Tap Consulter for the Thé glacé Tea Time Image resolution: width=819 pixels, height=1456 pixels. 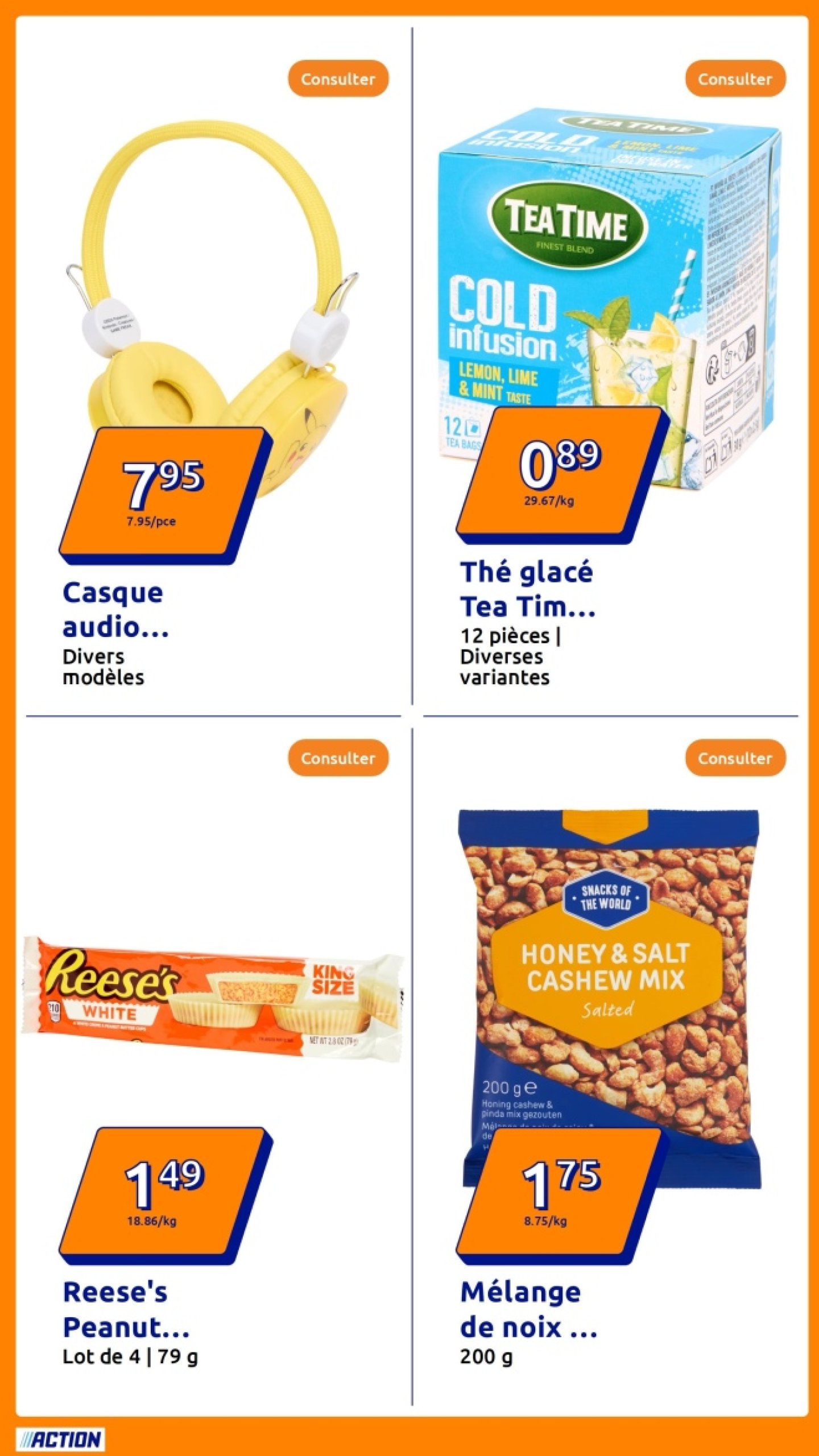click(735, 78)
